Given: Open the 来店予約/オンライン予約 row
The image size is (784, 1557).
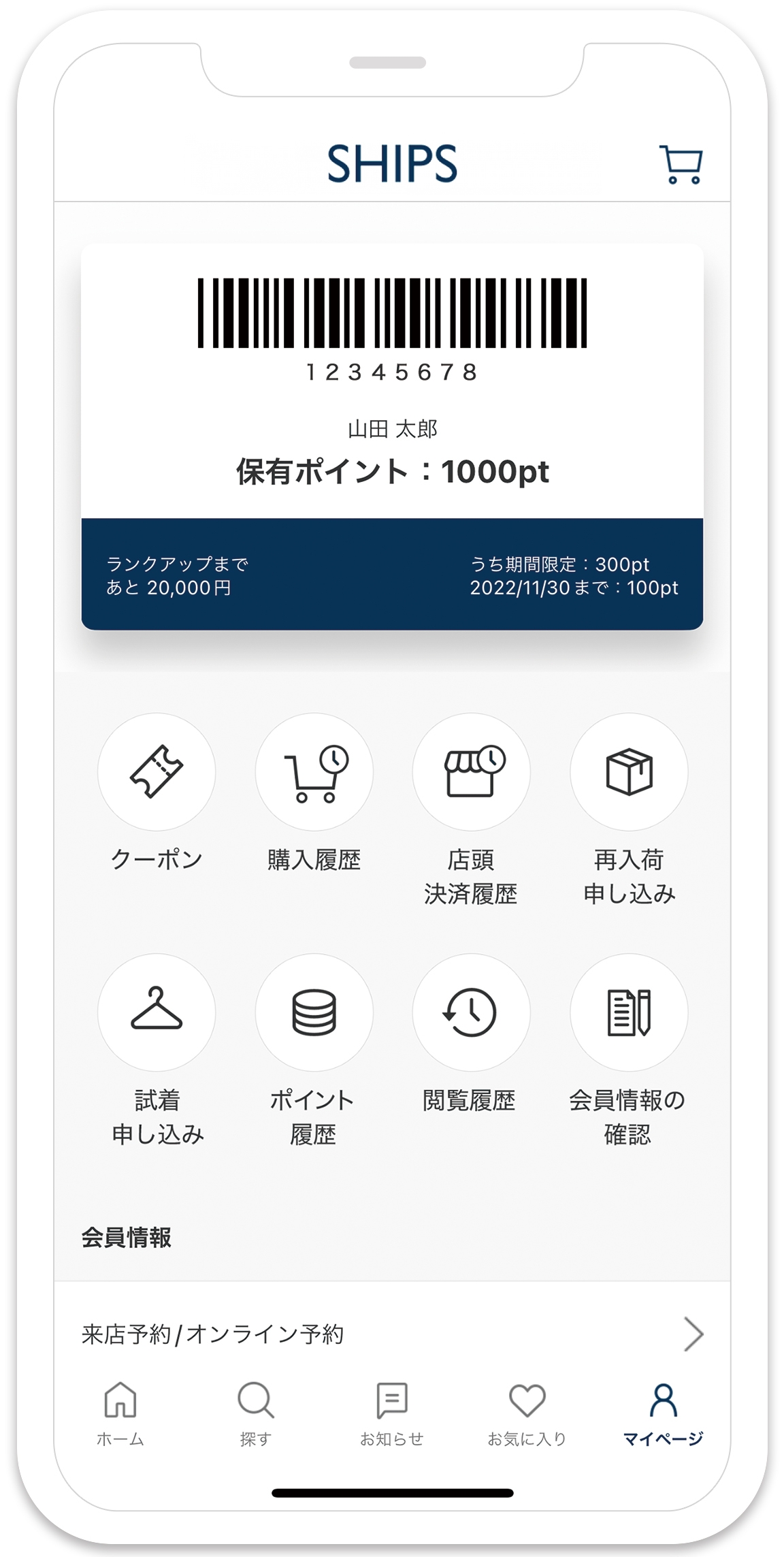Looking at the screenshot, I should [392, 1334].
